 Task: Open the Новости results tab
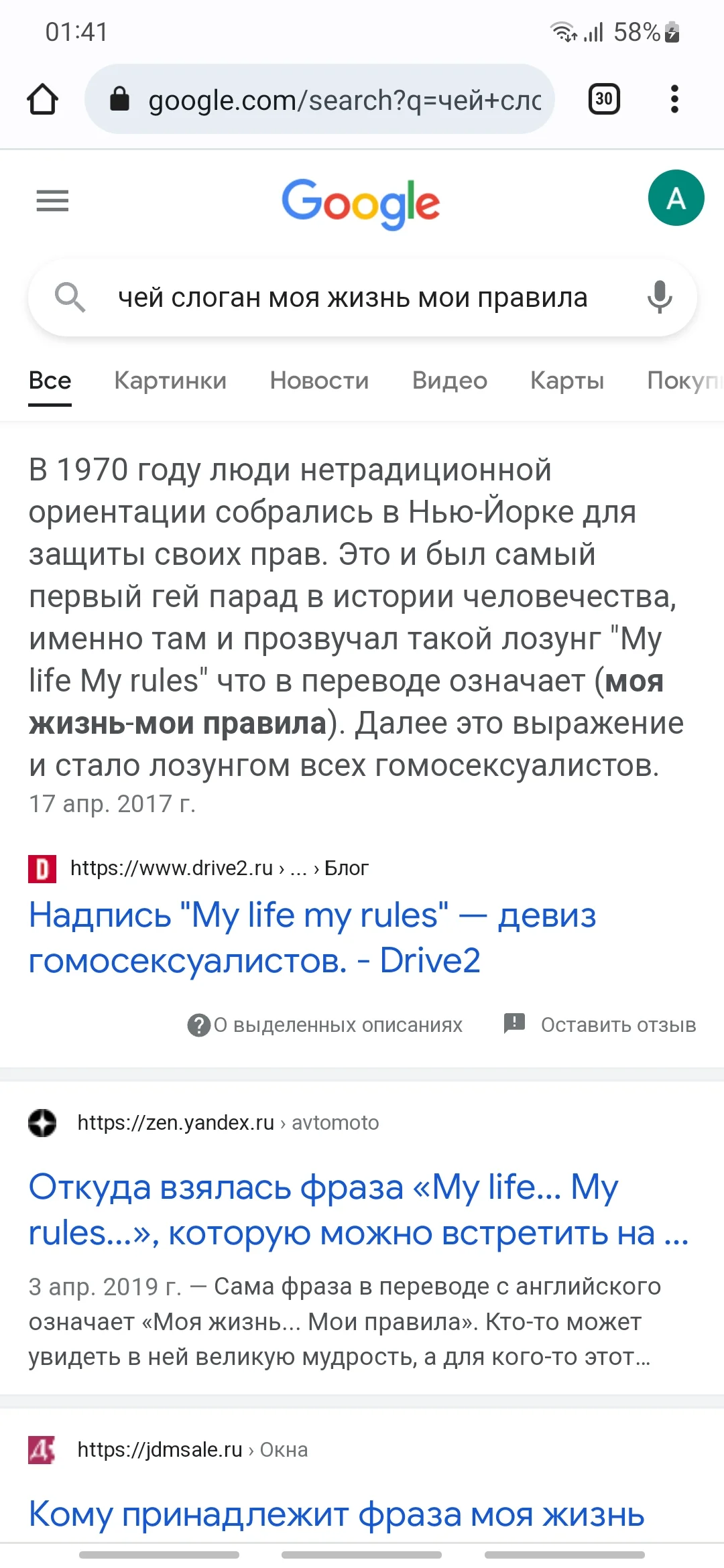coord(318,381)
